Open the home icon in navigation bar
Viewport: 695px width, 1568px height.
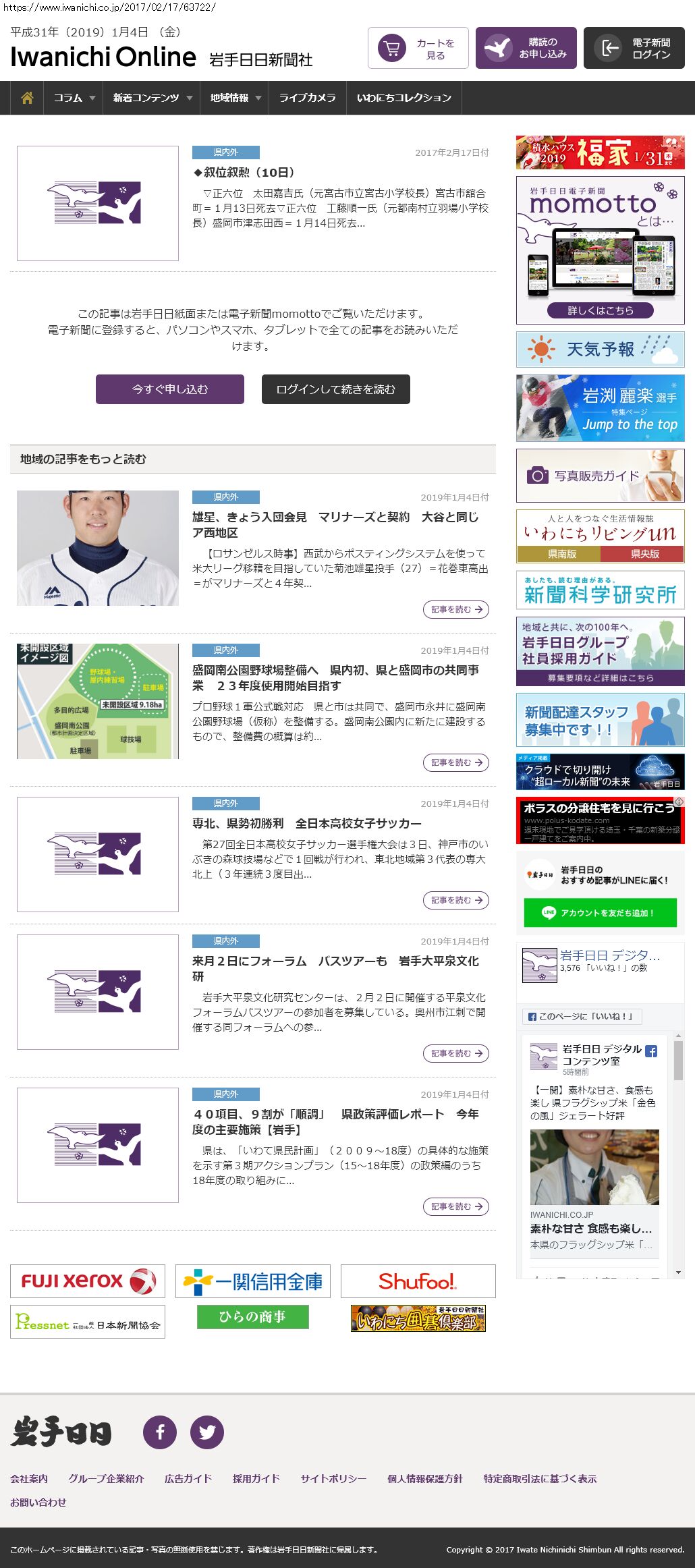pos(27,98)
